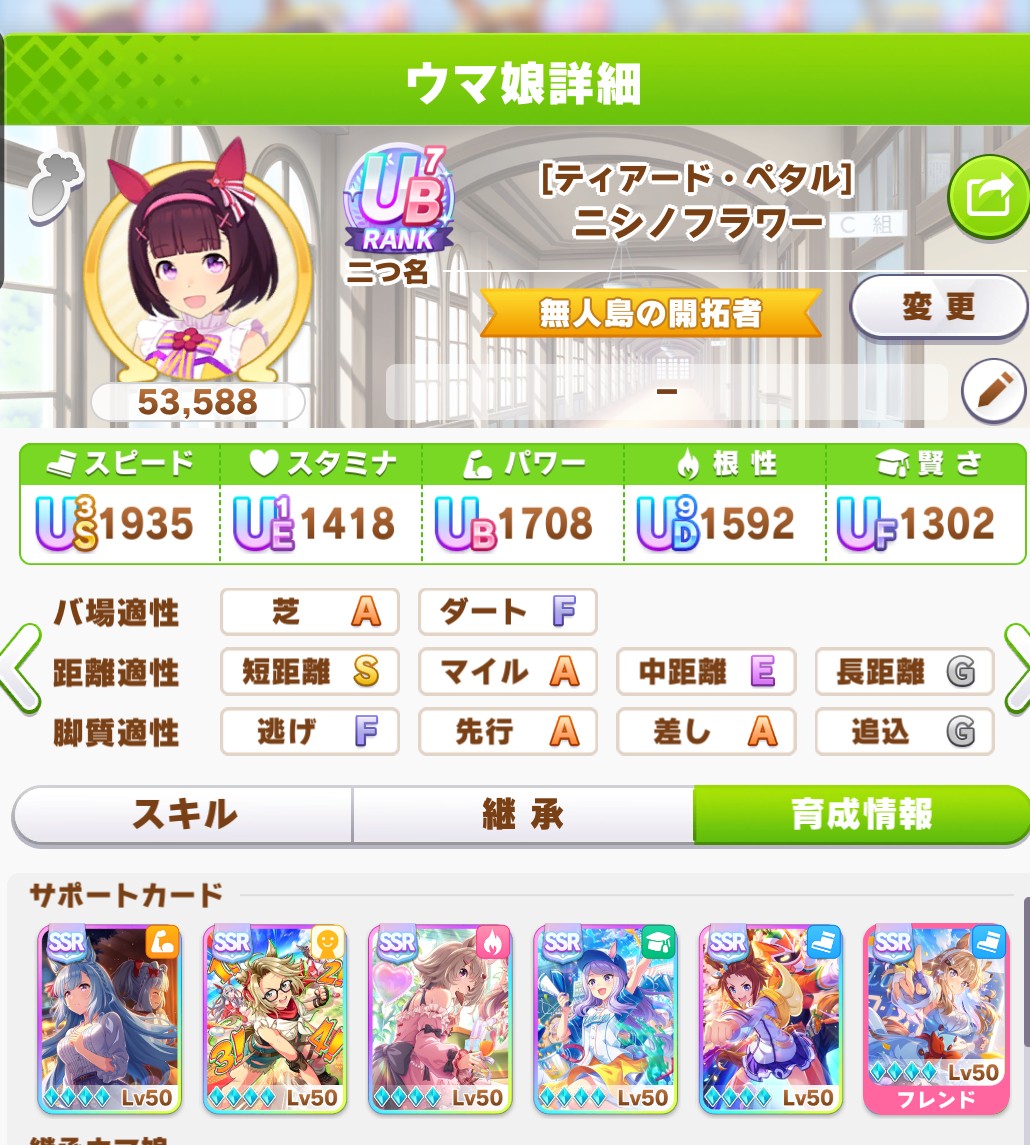This screenshot has height=1145, width=1030.
Task: Tap the carrot icon beside the portrait
Action: (x=45, y=186)
